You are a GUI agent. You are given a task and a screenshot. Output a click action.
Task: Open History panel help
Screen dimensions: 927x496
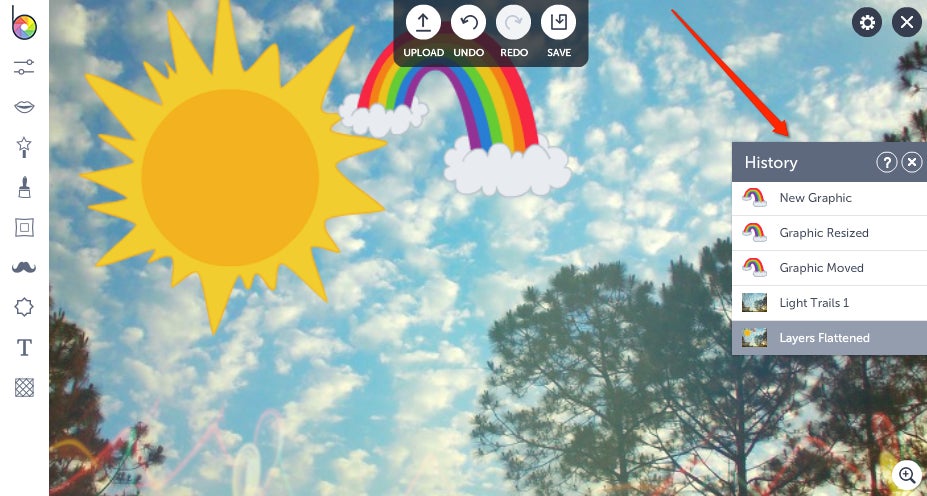coord(886,162)
